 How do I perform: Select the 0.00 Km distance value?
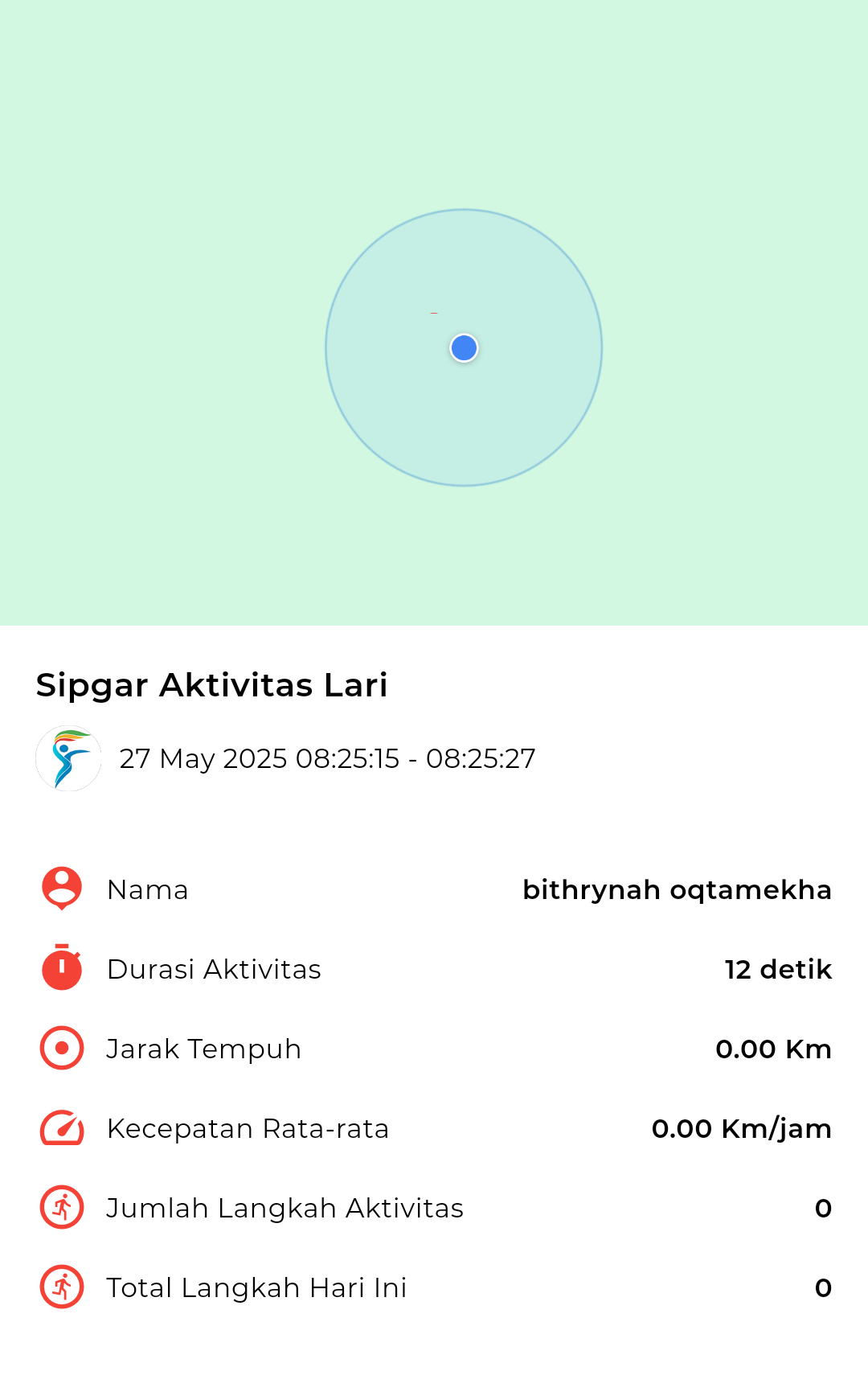coord(774,1048)
